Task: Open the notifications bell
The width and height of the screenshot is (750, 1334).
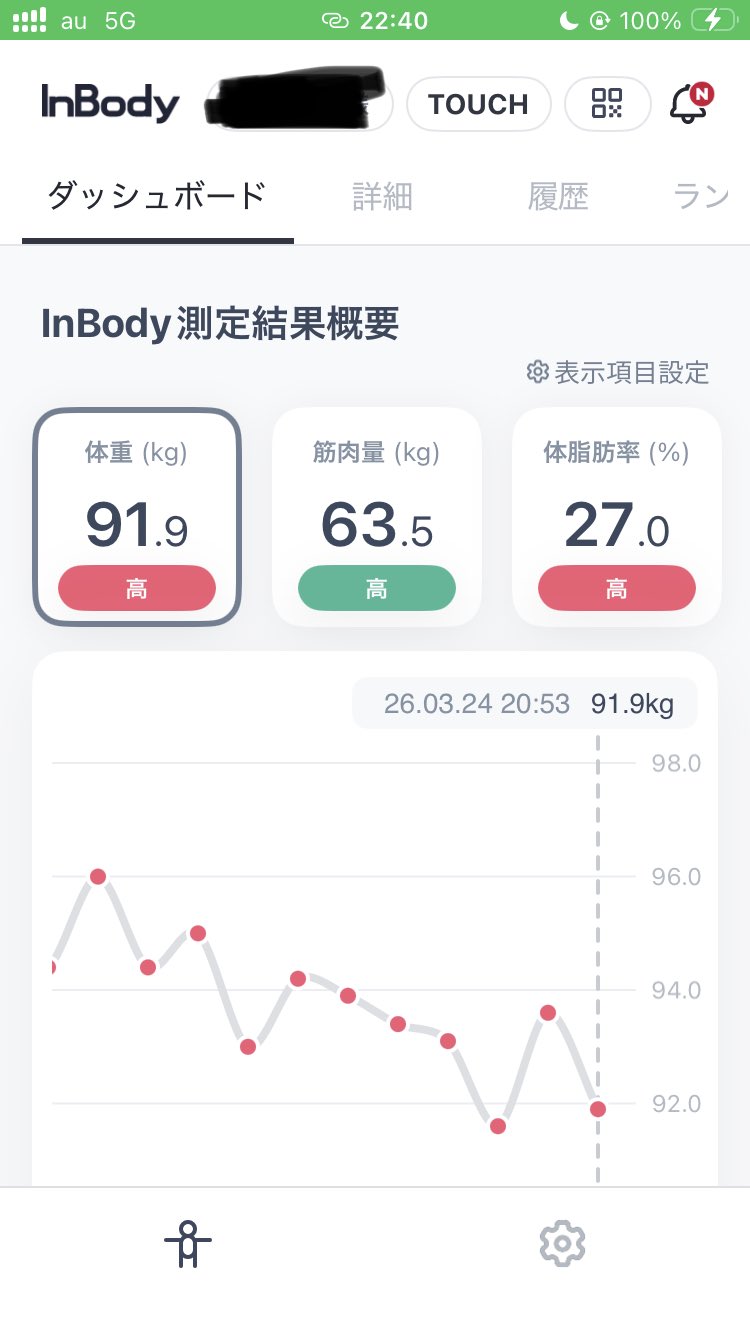Action: [x=689, y=103]
